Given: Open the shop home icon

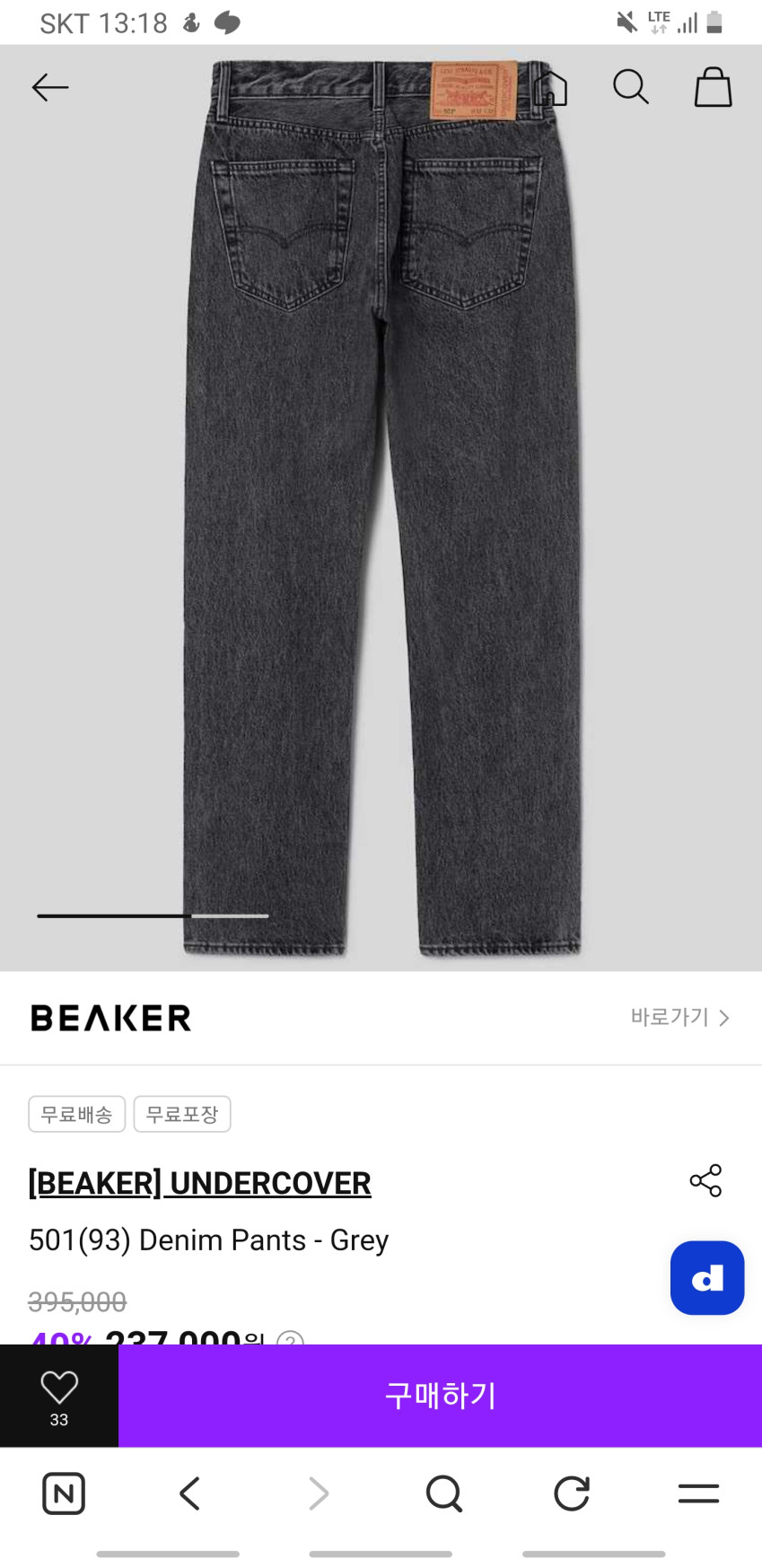Looking at the screenshot, I should point(550,87).
